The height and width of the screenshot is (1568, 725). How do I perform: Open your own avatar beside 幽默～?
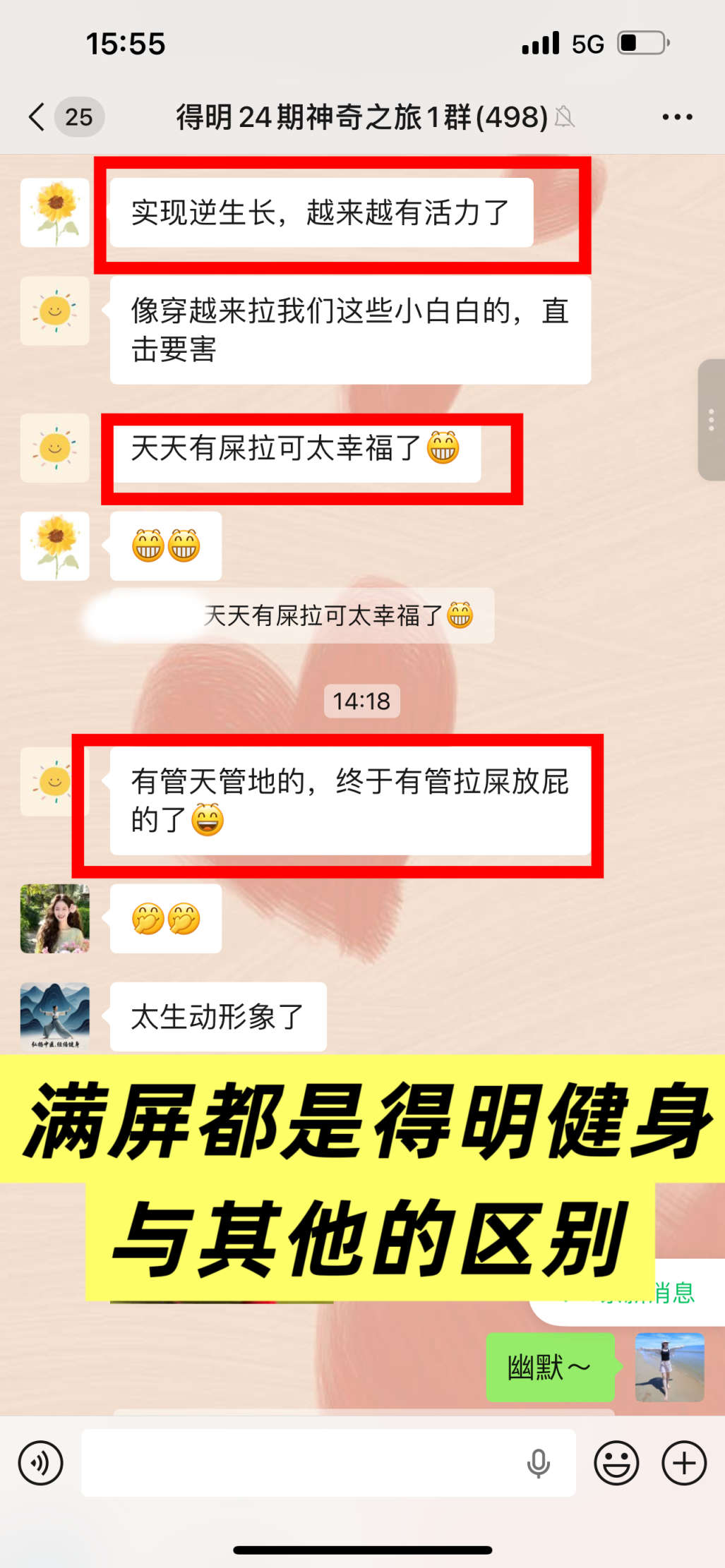pos(669,1367)
